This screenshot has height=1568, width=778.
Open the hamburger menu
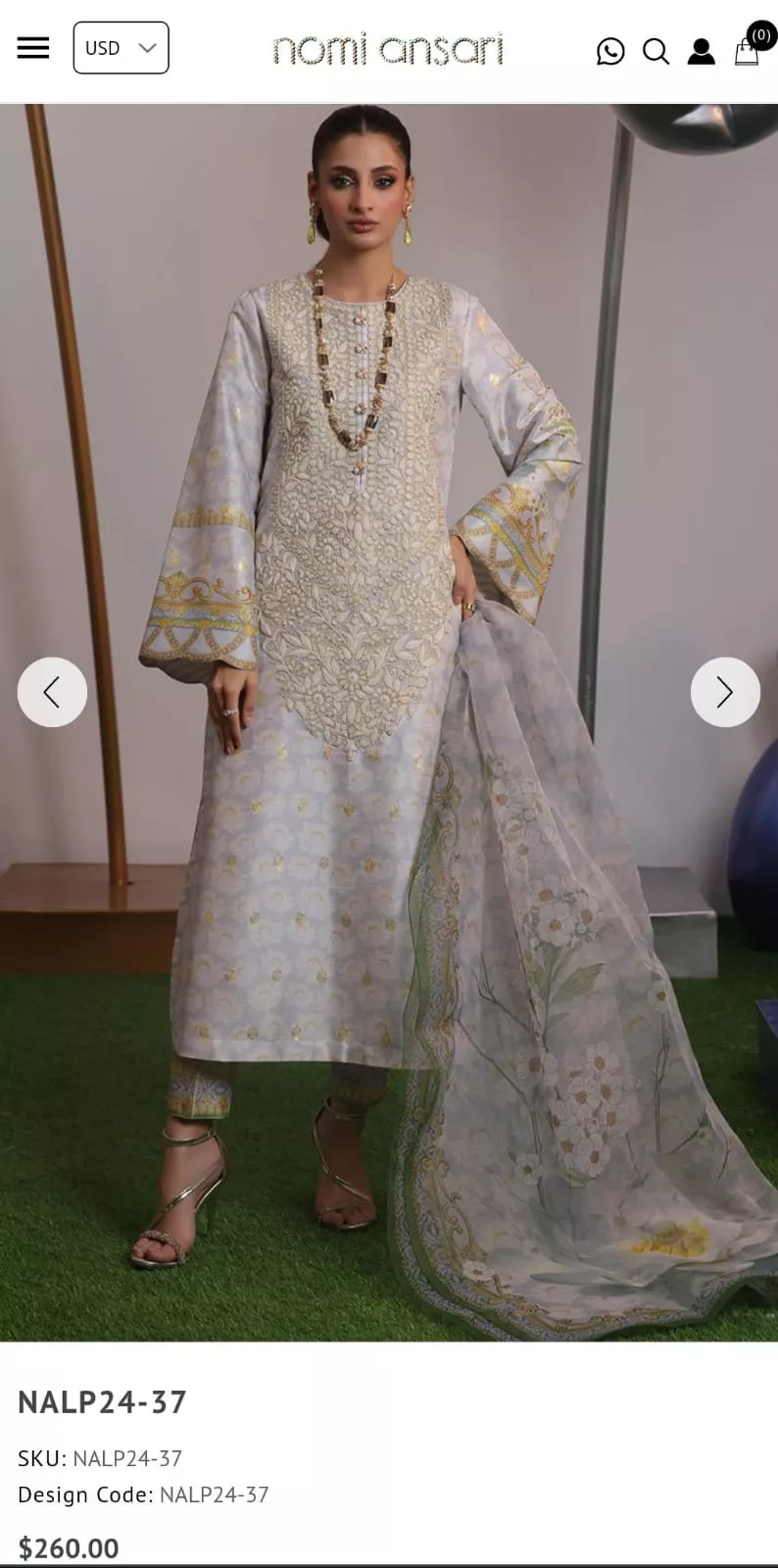[x=32, y=48]
